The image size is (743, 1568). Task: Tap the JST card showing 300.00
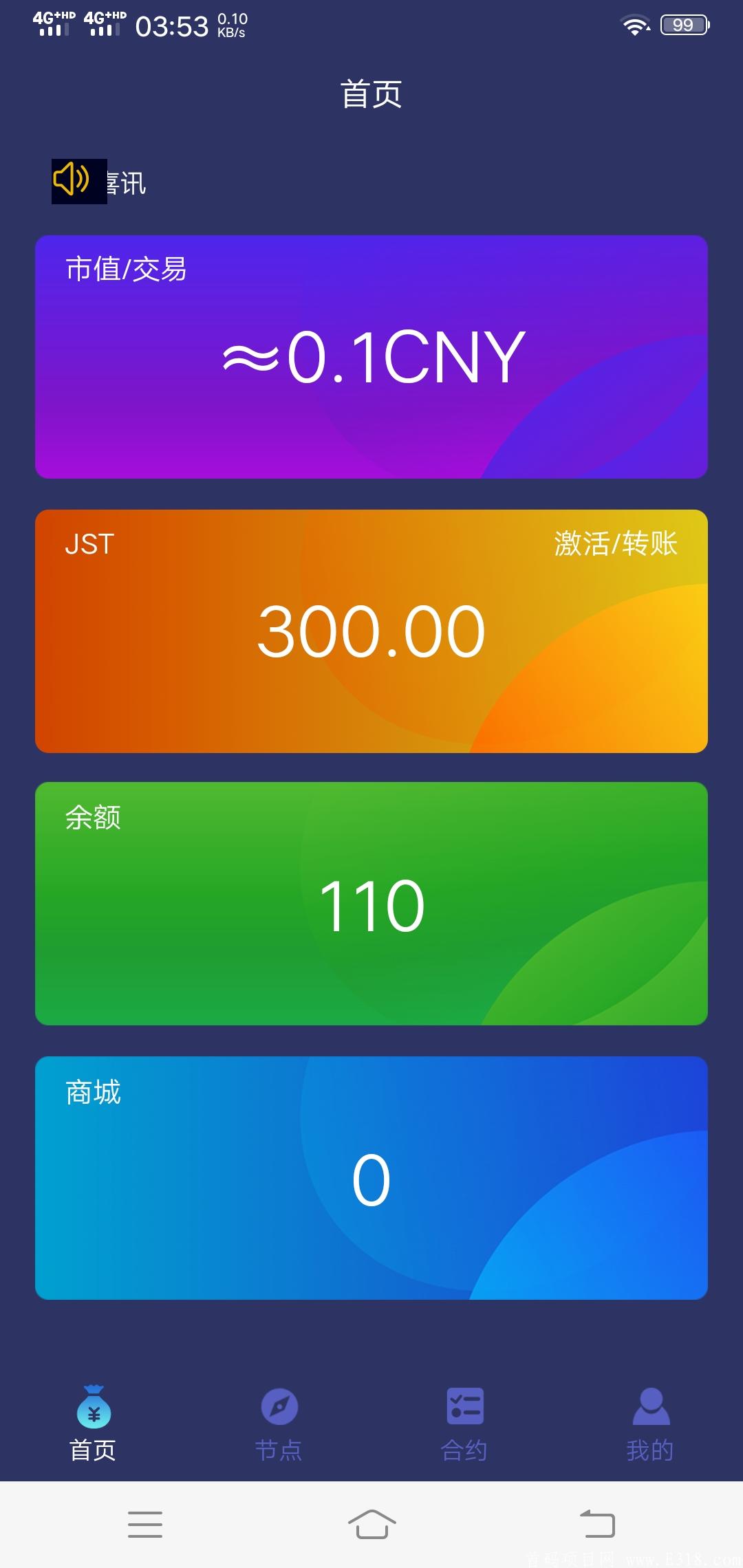point(371,629)
